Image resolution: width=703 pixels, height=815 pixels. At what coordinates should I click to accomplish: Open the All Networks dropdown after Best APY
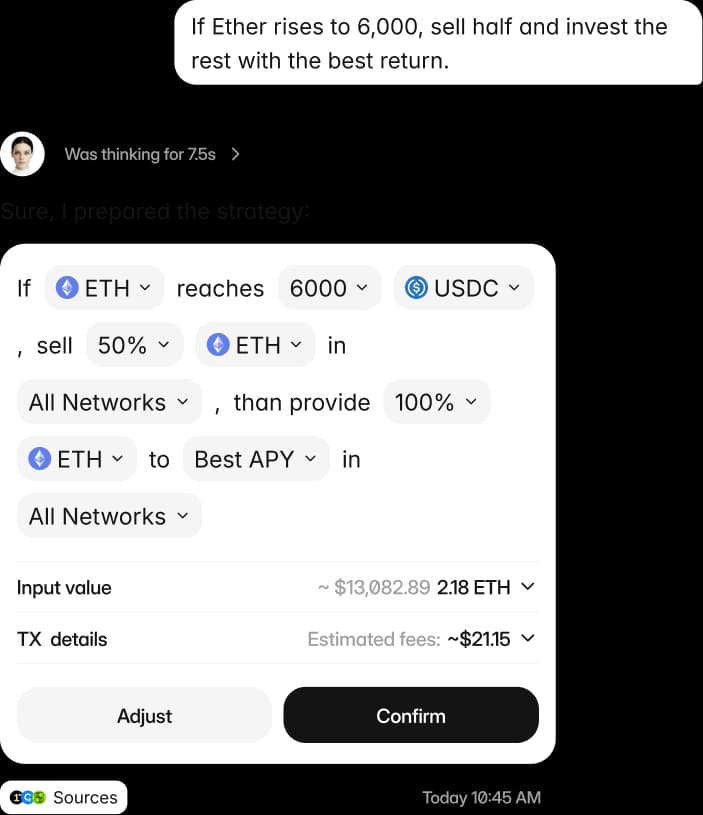tap(109, 516)
